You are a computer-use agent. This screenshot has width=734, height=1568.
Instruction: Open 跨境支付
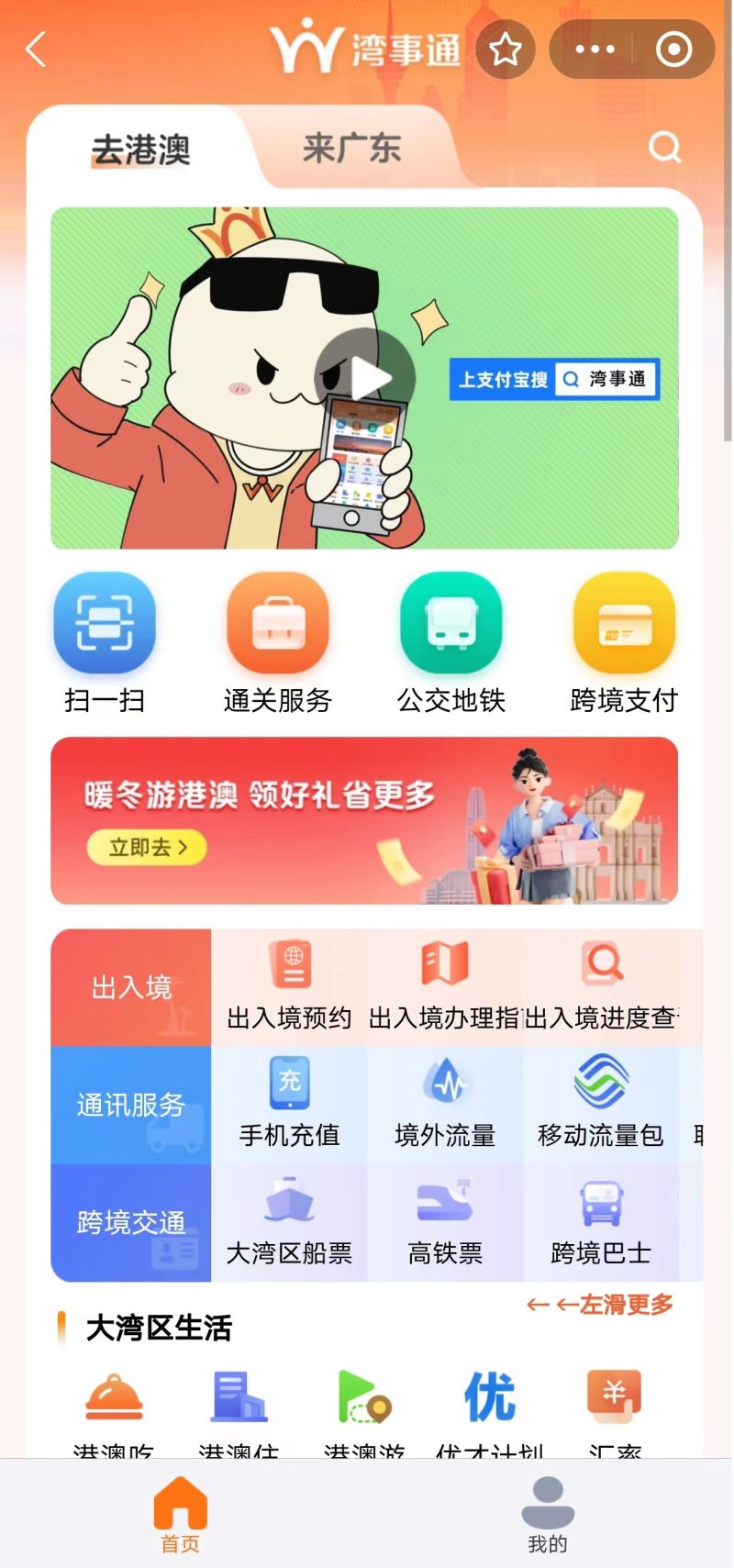click(x=624, y=642)
